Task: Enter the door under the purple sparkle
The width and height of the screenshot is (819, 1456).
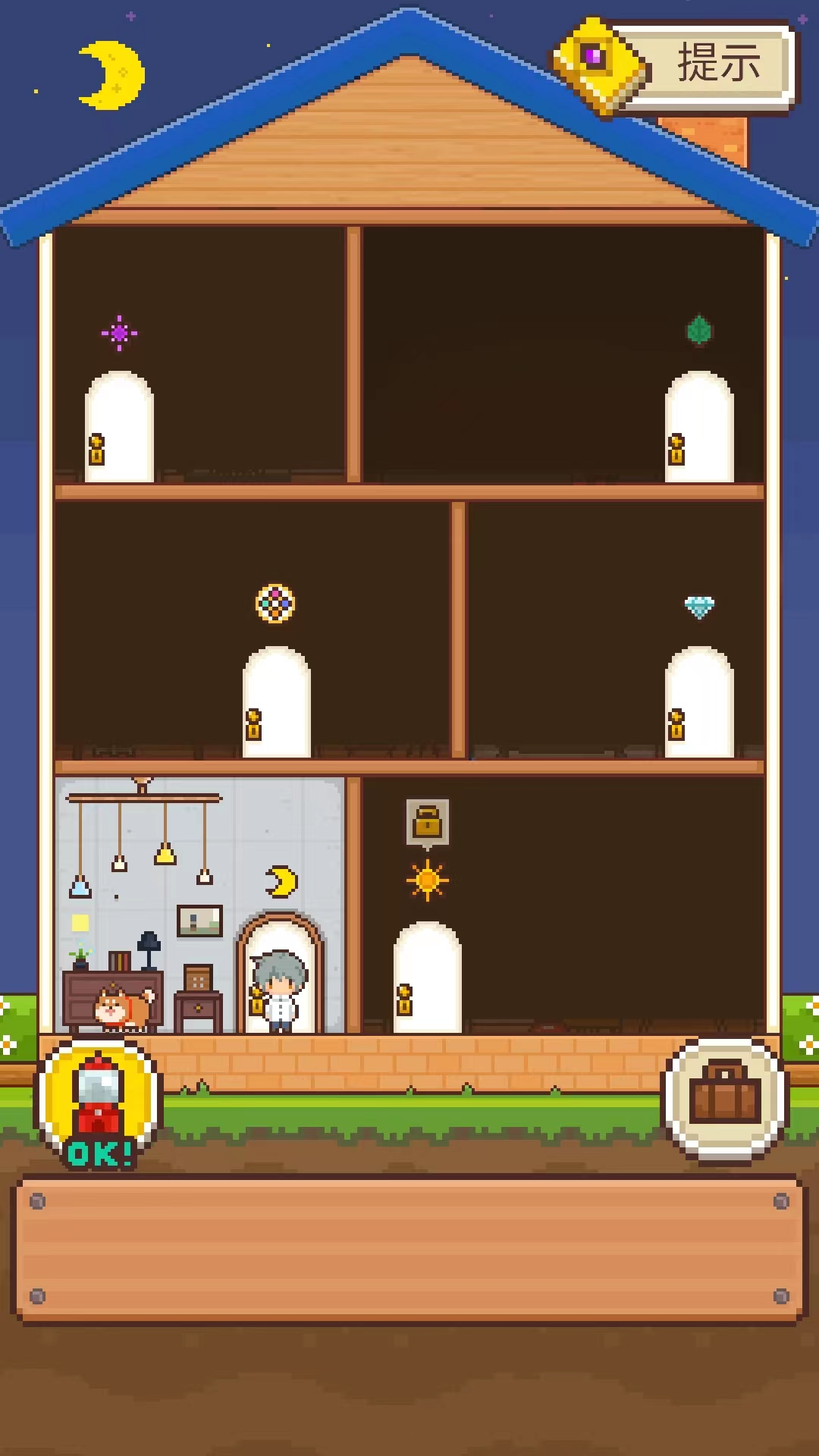Action: point(120,428)
